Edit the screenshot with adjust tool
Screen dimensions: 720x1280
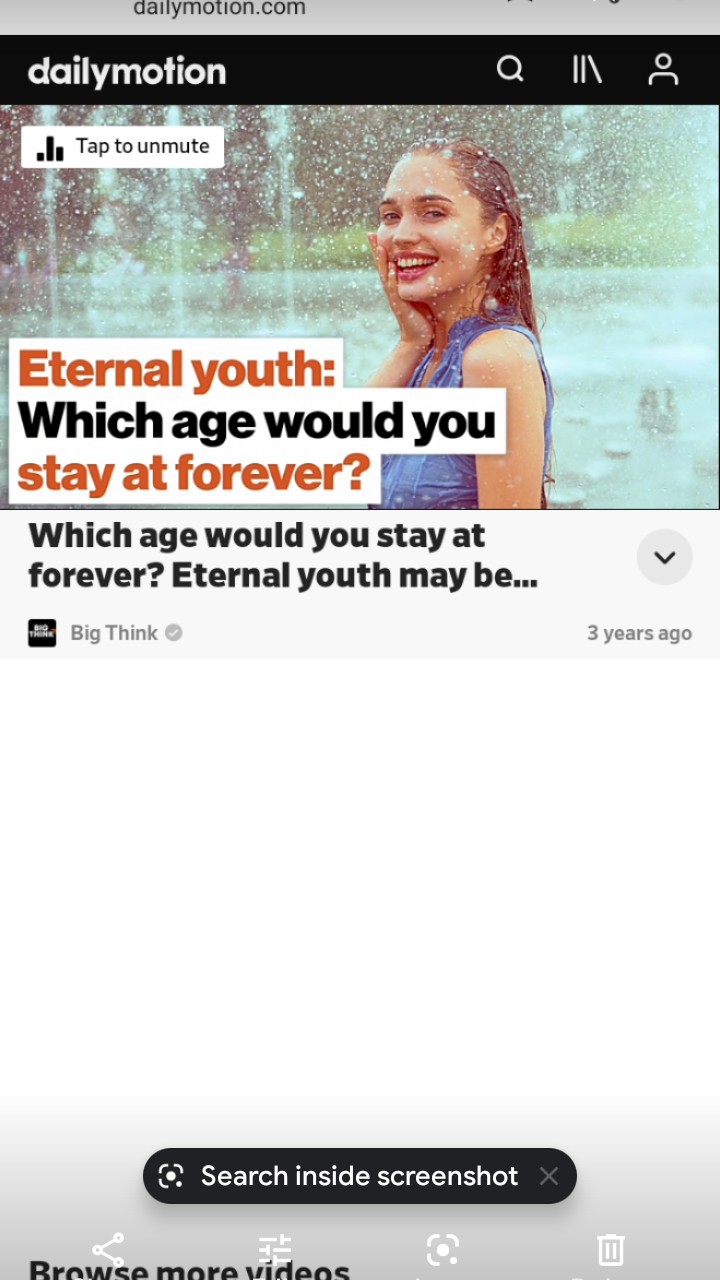click(x=275, y=1250)
